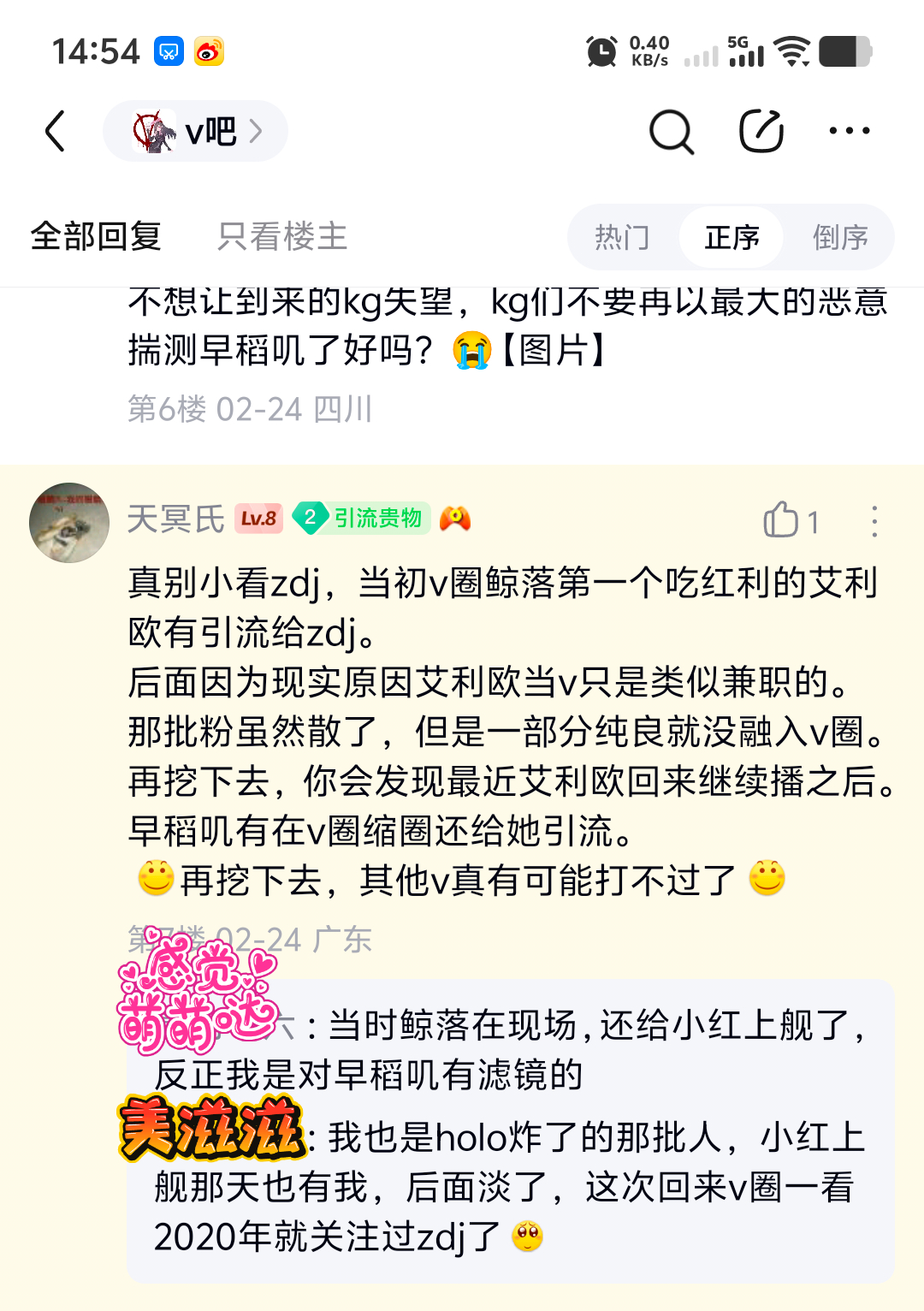The height and width of the screenshot is (1311, 924).
Task: Open the v吧 forum chip
Action: click(195, 132)
